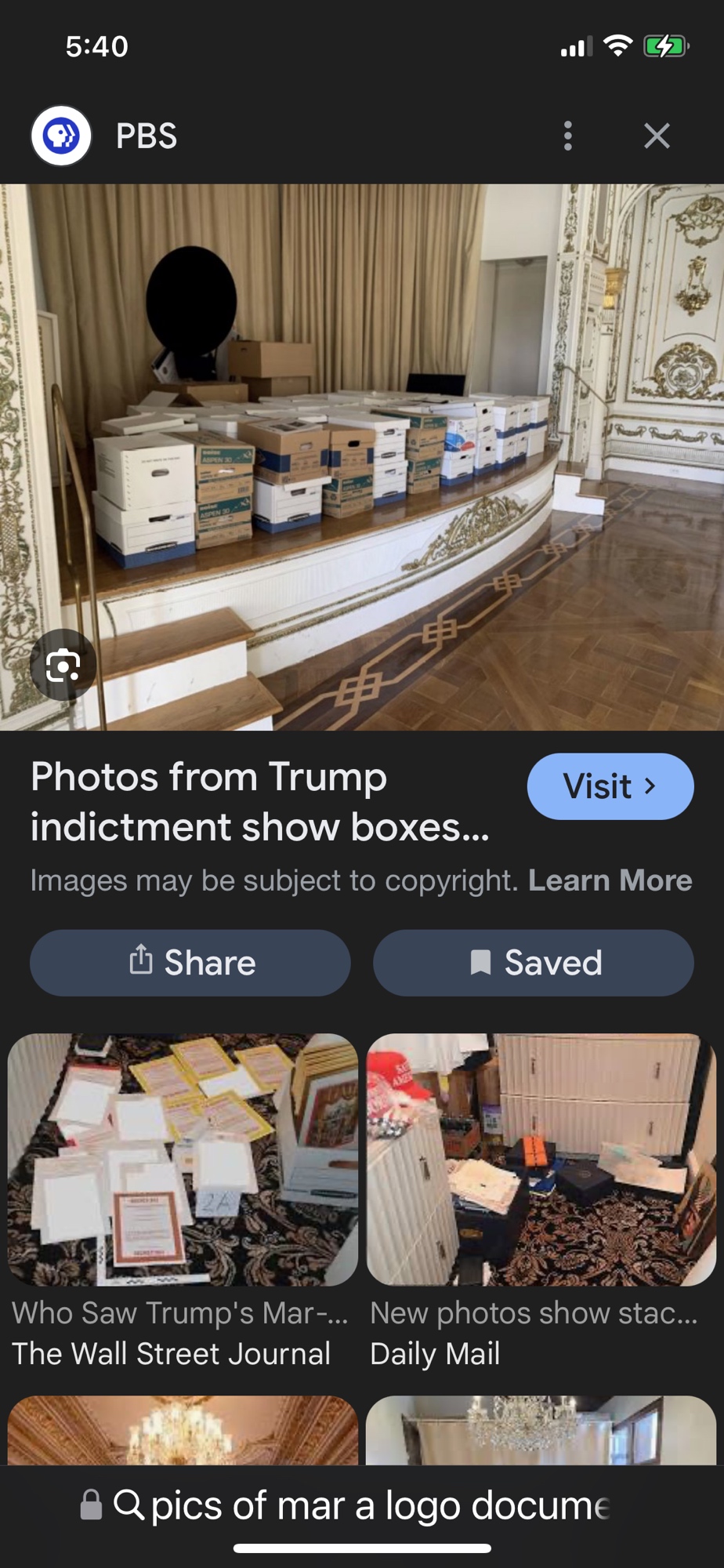Search this image with Google Lens
The image size is (724, 1568).
click(63, 666)
